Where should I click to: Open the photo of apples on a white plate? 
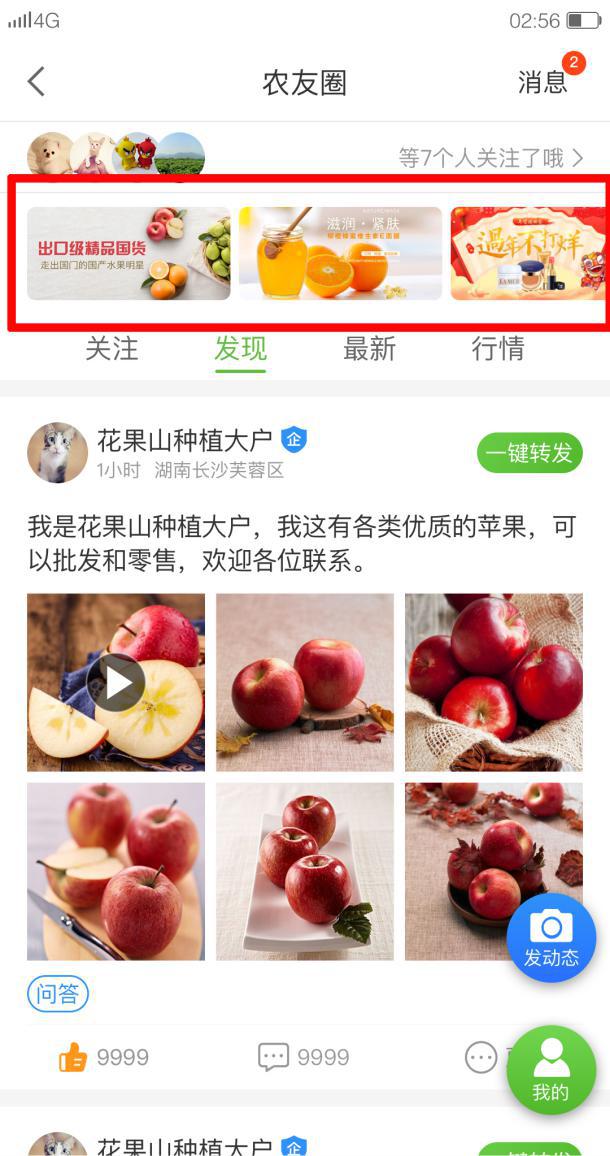[x=305, y=871]
